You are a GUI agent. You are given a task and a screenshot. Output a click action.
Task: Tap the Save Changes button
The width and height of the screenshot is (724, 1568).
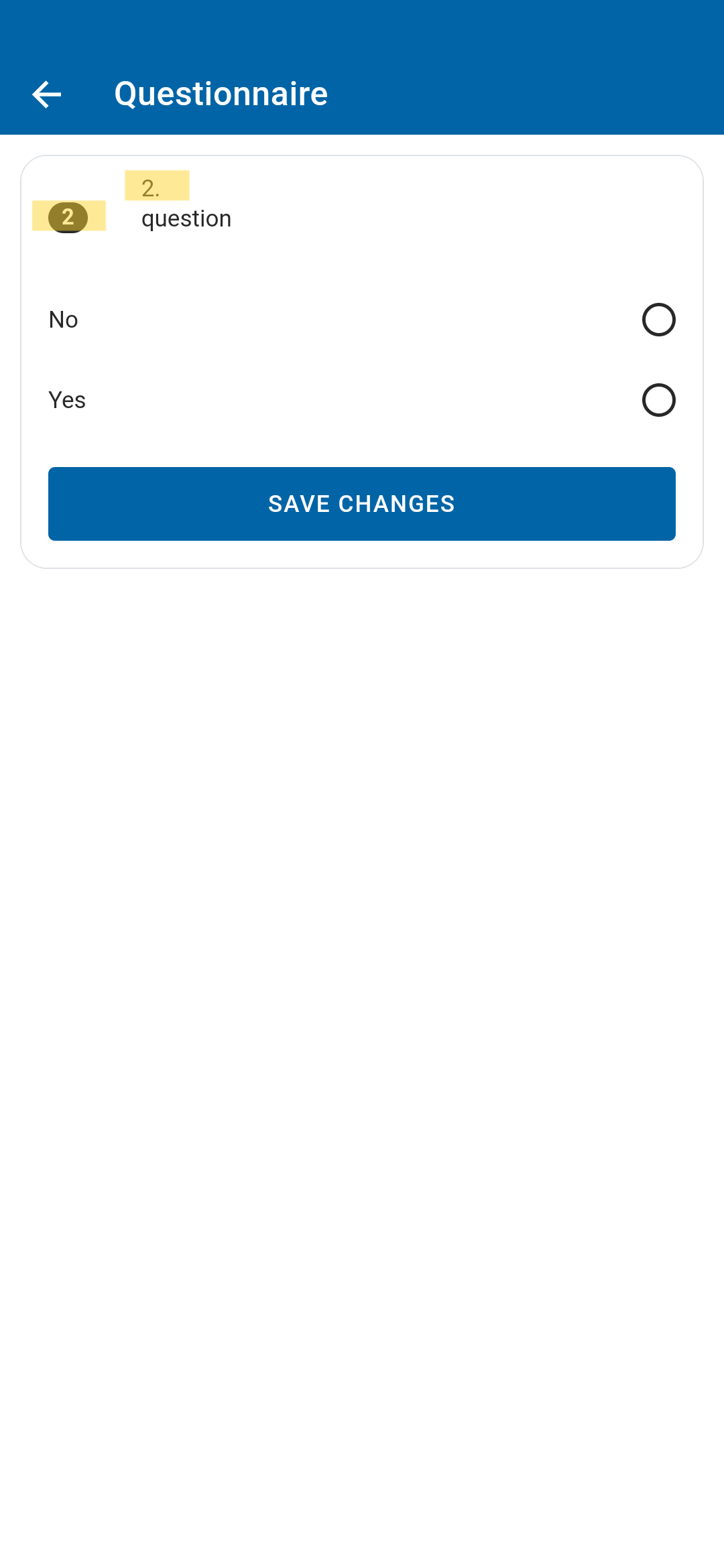[362, 504]
